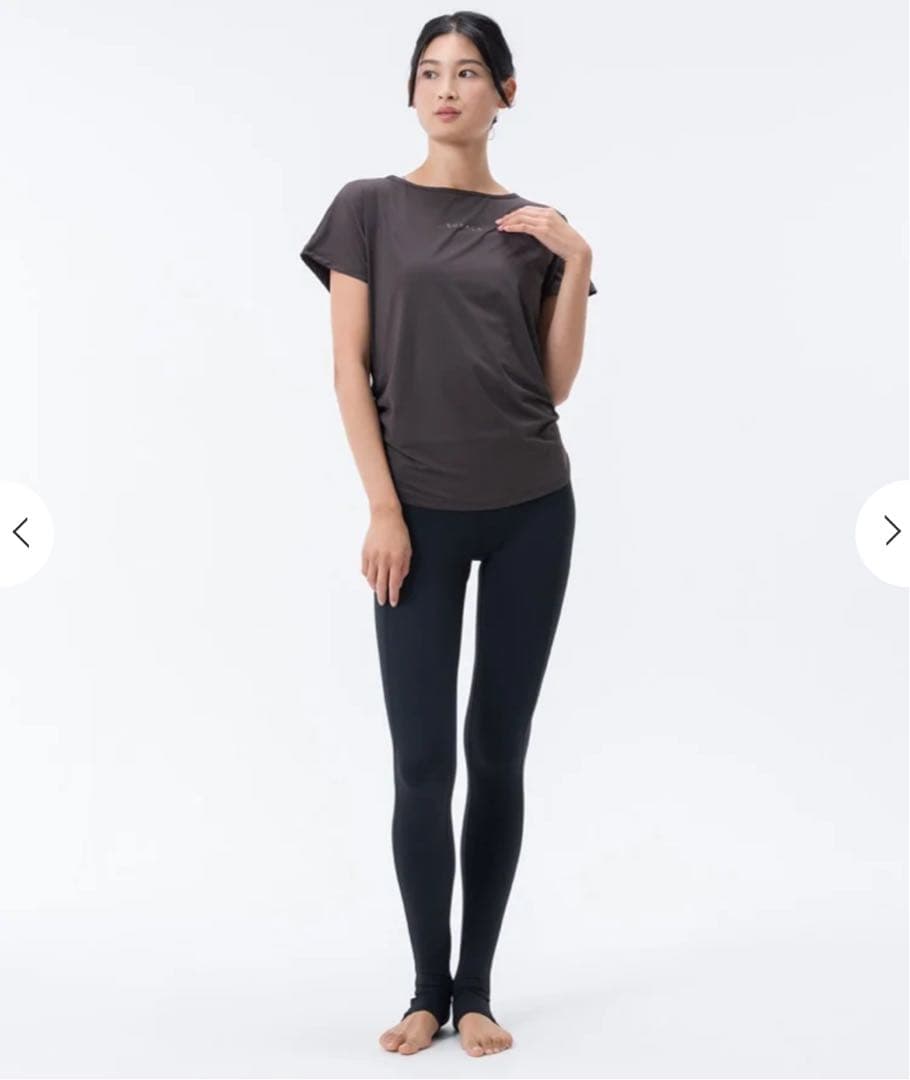Screen dimensions: 910x1080
Task: Show the next product photo
Action: (890, 532)
